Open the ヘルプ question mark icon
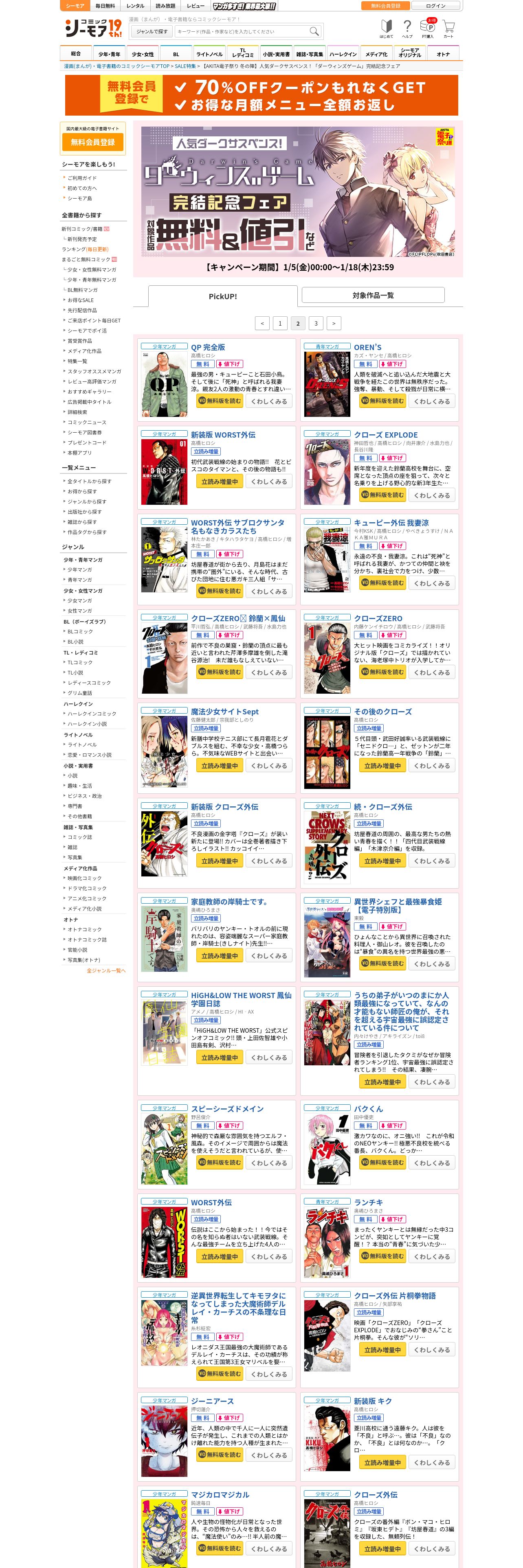Viewport: 523px width, 1568px height. [407, 27]
